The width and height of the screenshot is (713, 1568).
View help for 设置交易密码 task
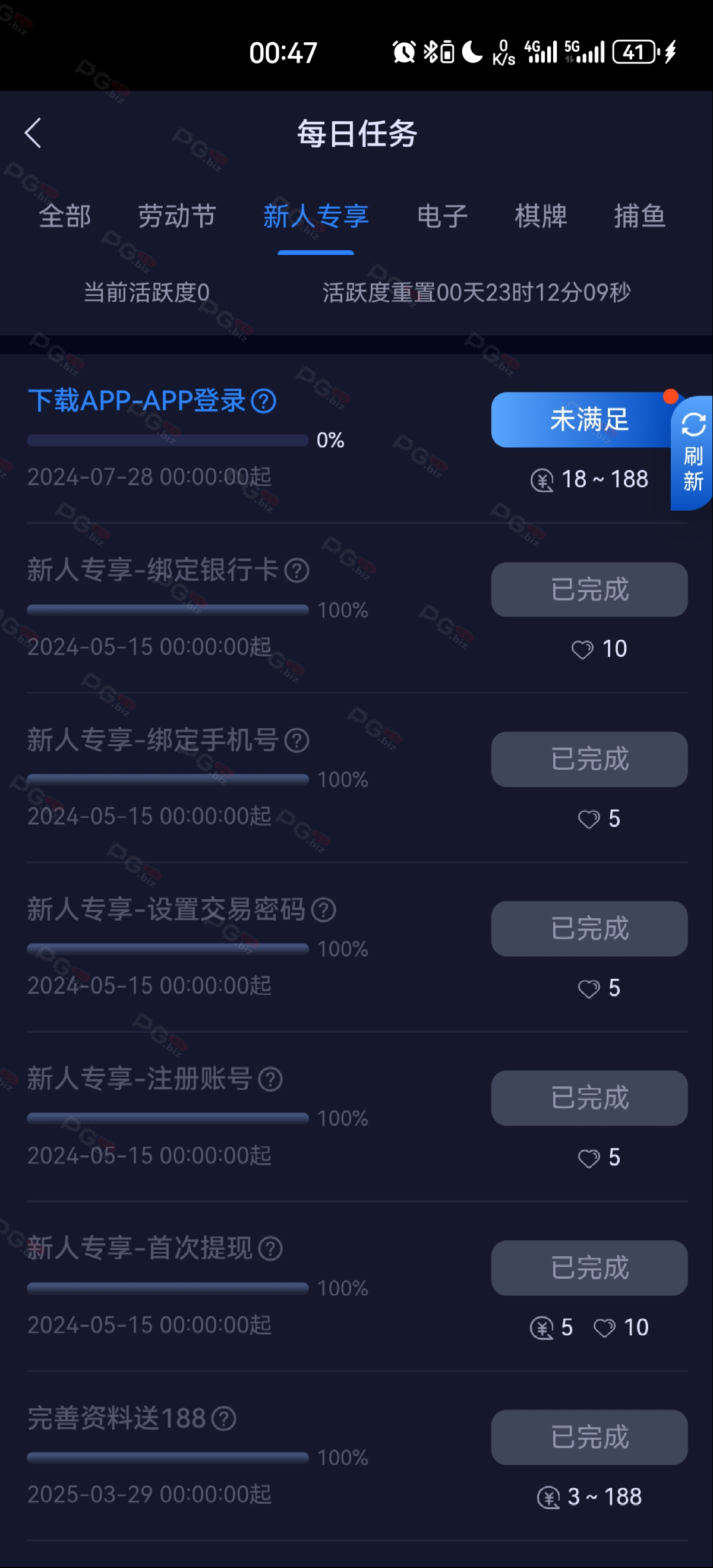coord(323,910)
